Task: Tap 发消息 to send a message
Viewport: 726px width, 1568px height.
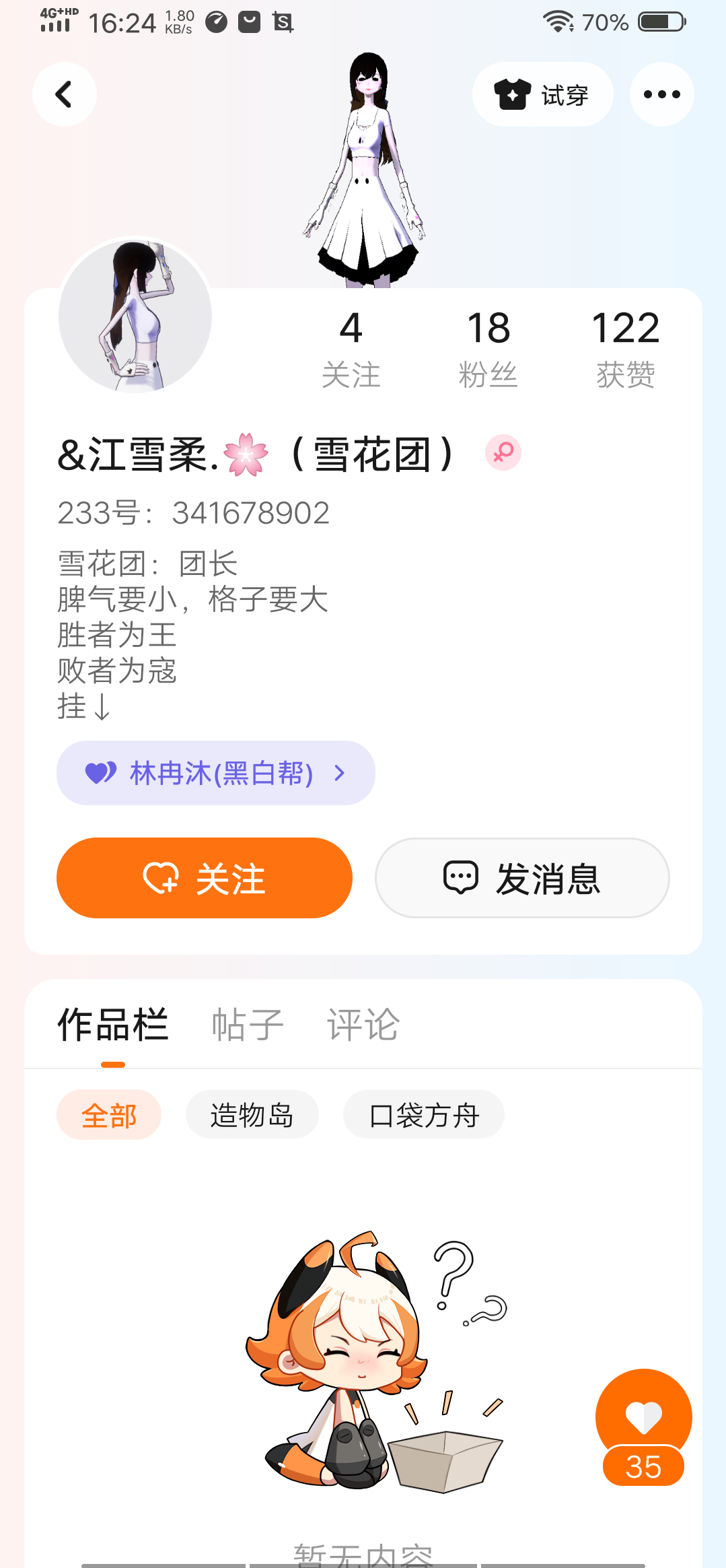Action: (522, 878)
